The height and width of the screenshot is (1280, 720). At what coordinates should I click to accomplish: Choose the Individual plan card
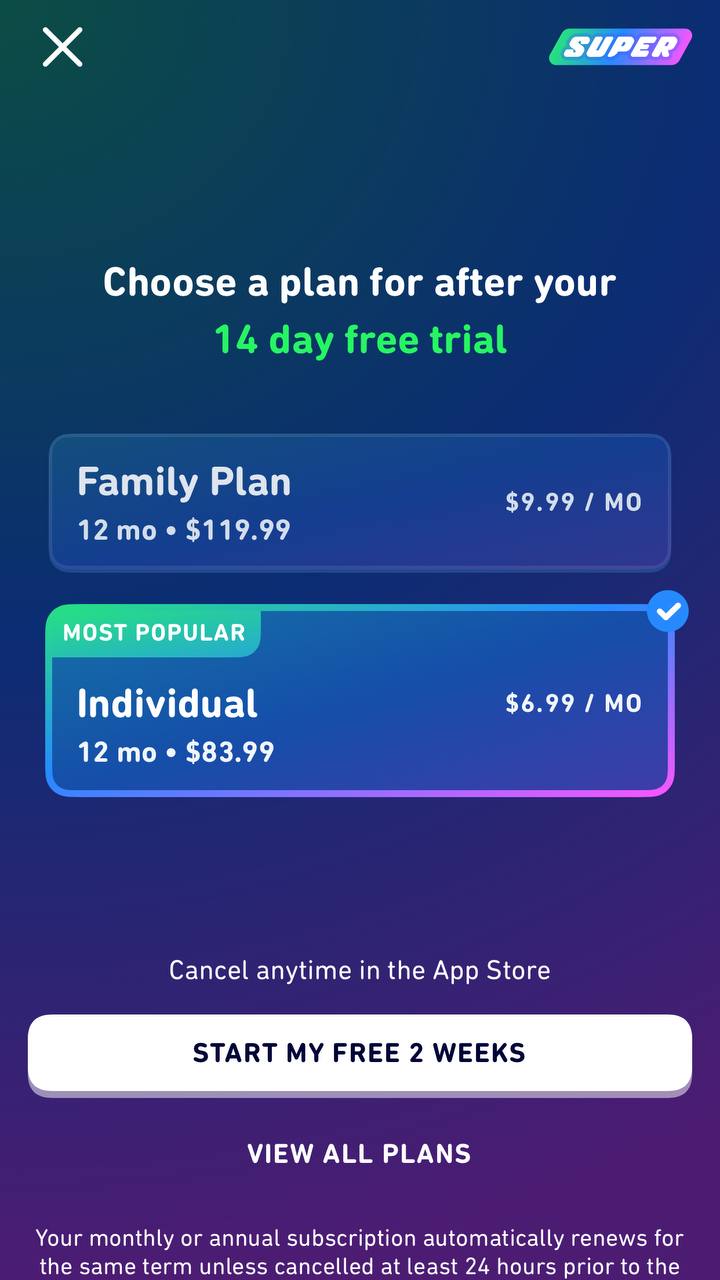360,701
